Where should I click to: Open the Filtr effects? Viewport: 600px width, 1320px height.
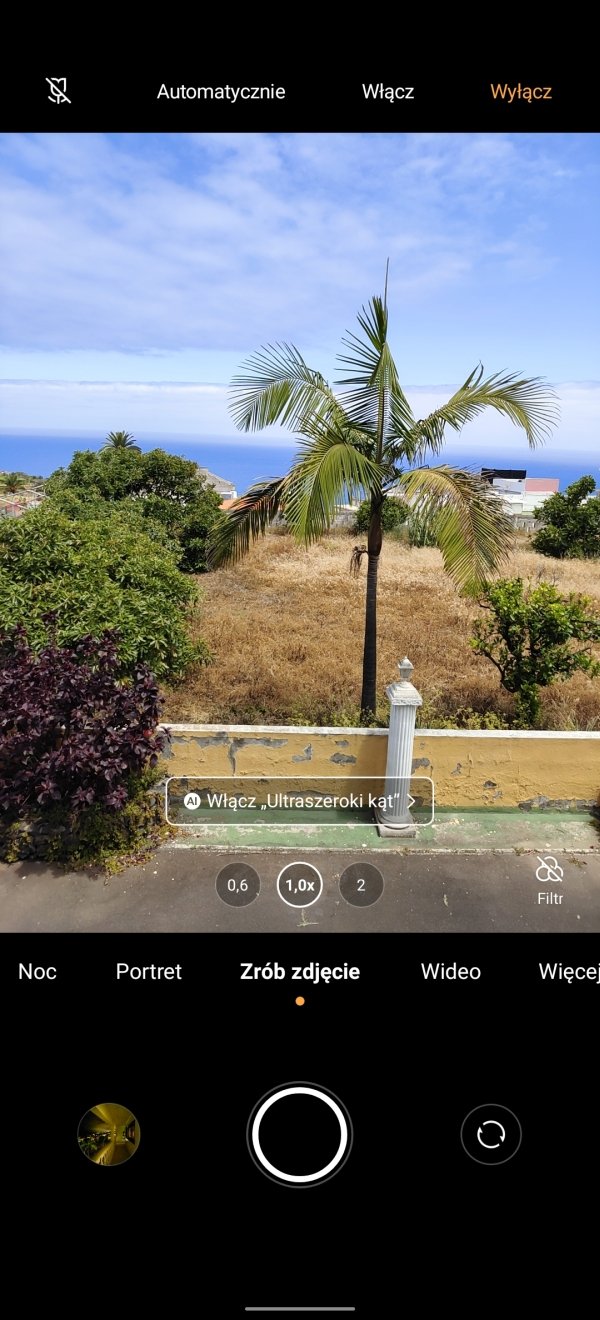(550, 880)
